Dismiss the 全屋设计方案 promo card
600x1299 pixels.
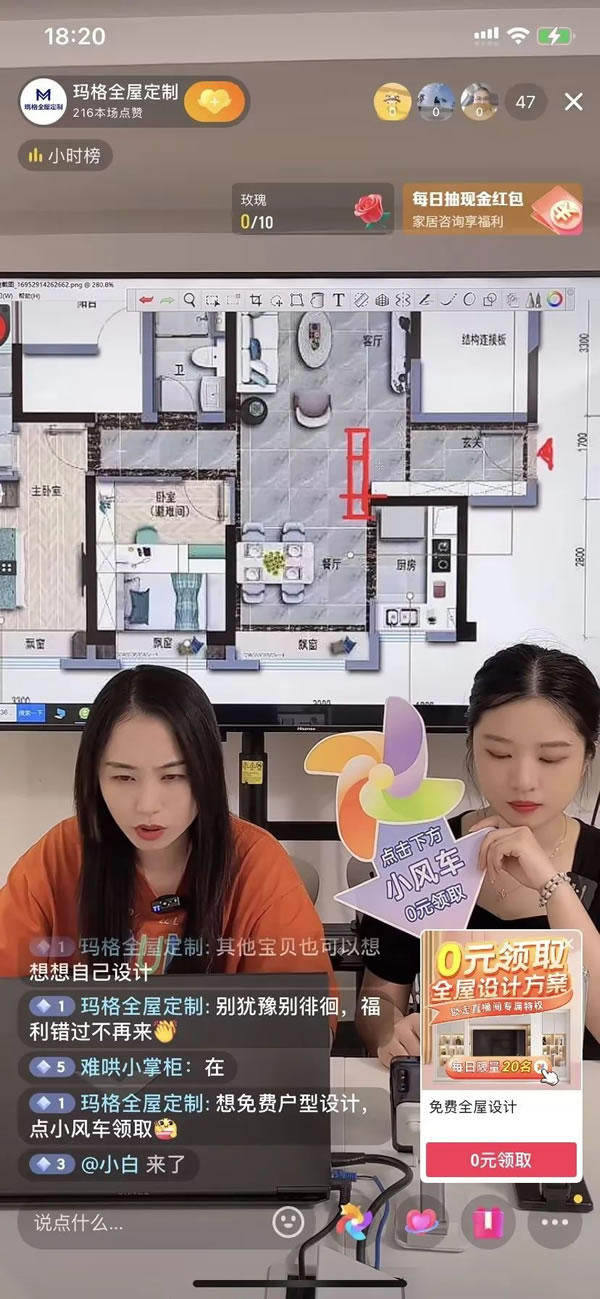pos(570,943)
